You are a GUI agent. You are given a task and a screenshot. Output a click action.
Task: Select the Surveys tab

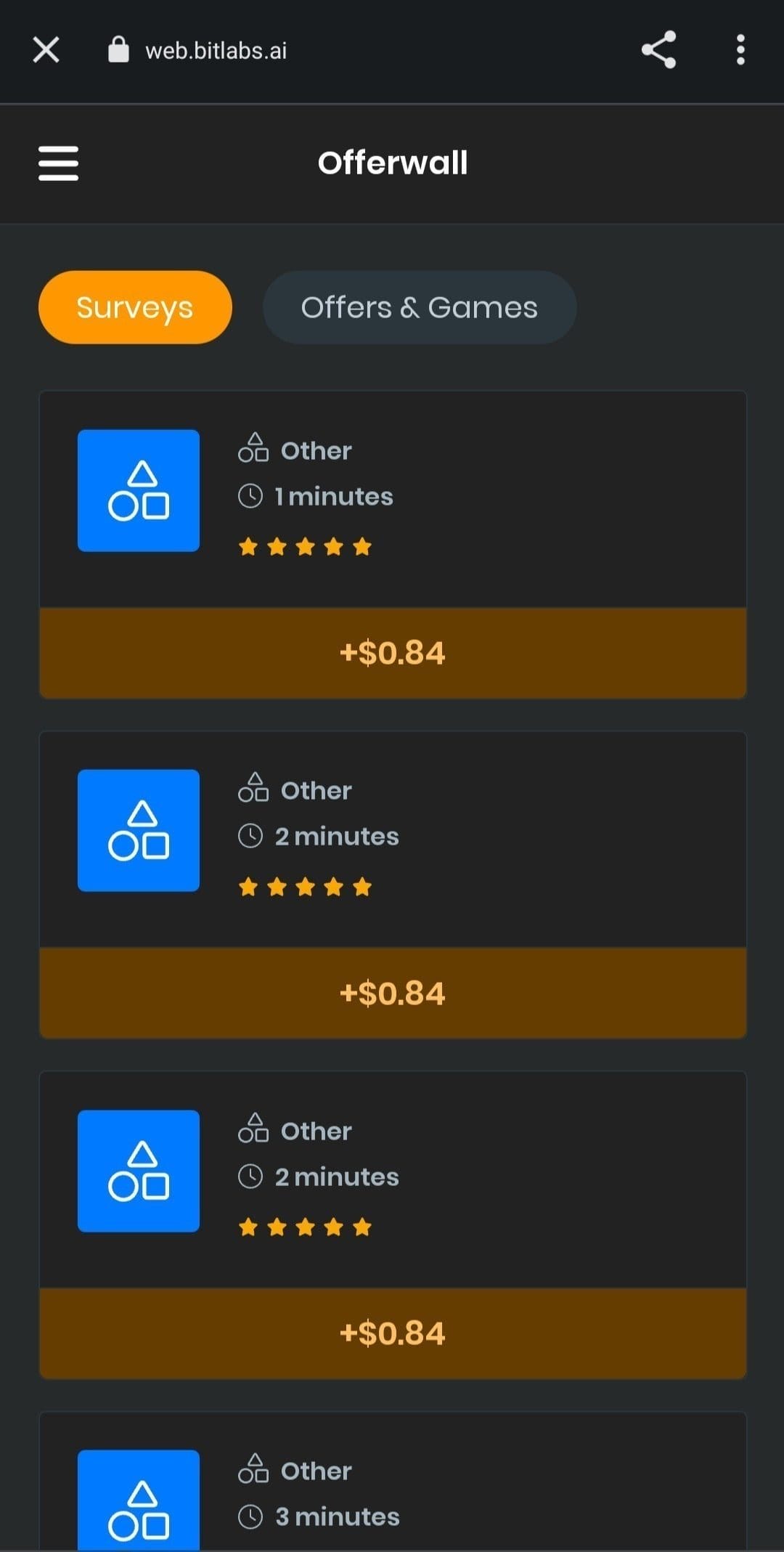pos(135,307)
